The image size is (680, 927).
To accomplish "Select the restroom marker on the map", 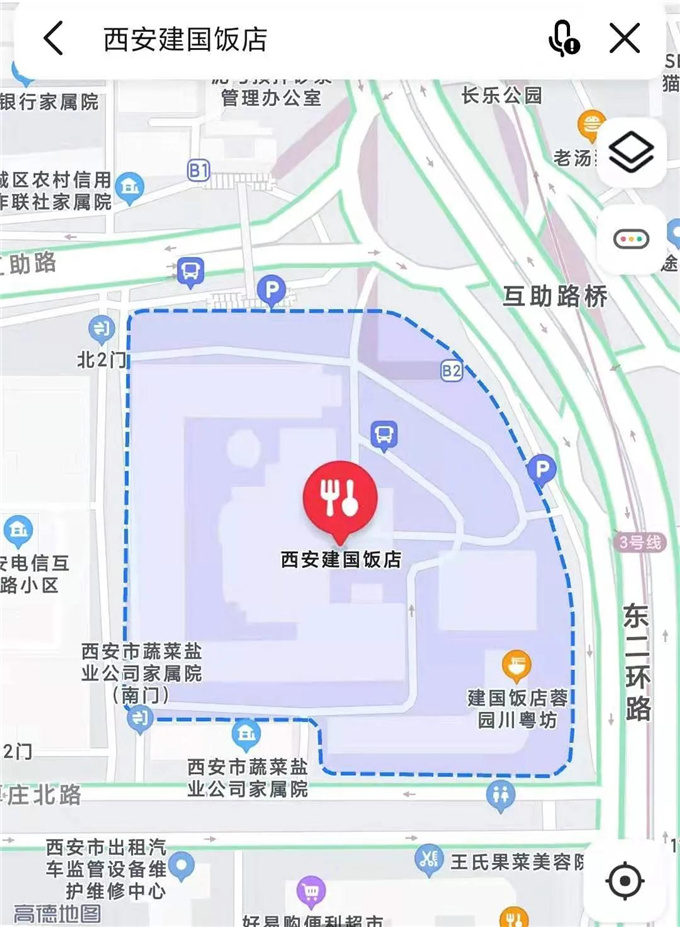I will pyautogui.click(x=500, y=796).
